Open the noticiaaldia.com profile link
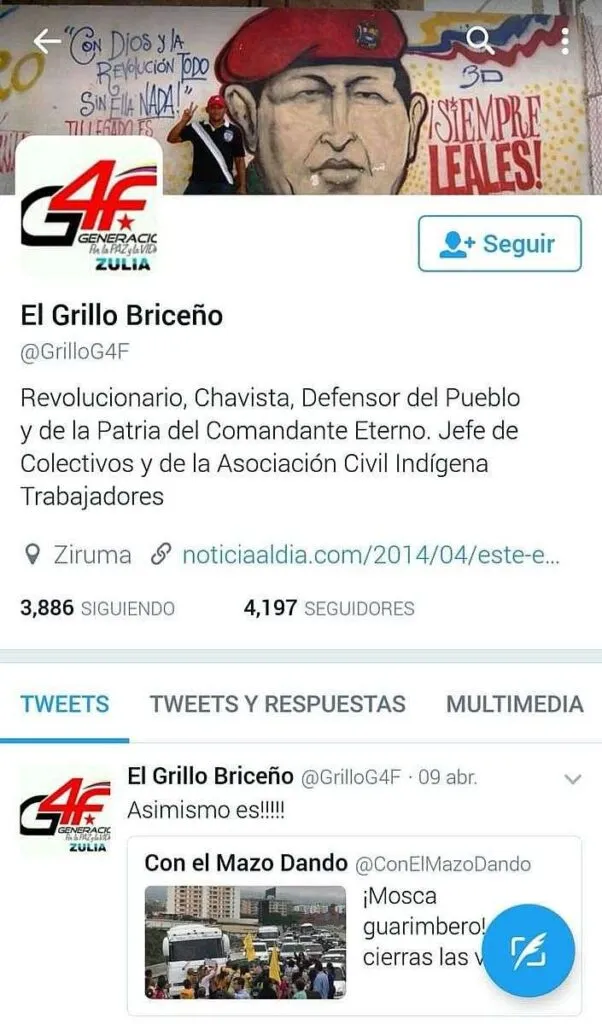 click(370, 555)
